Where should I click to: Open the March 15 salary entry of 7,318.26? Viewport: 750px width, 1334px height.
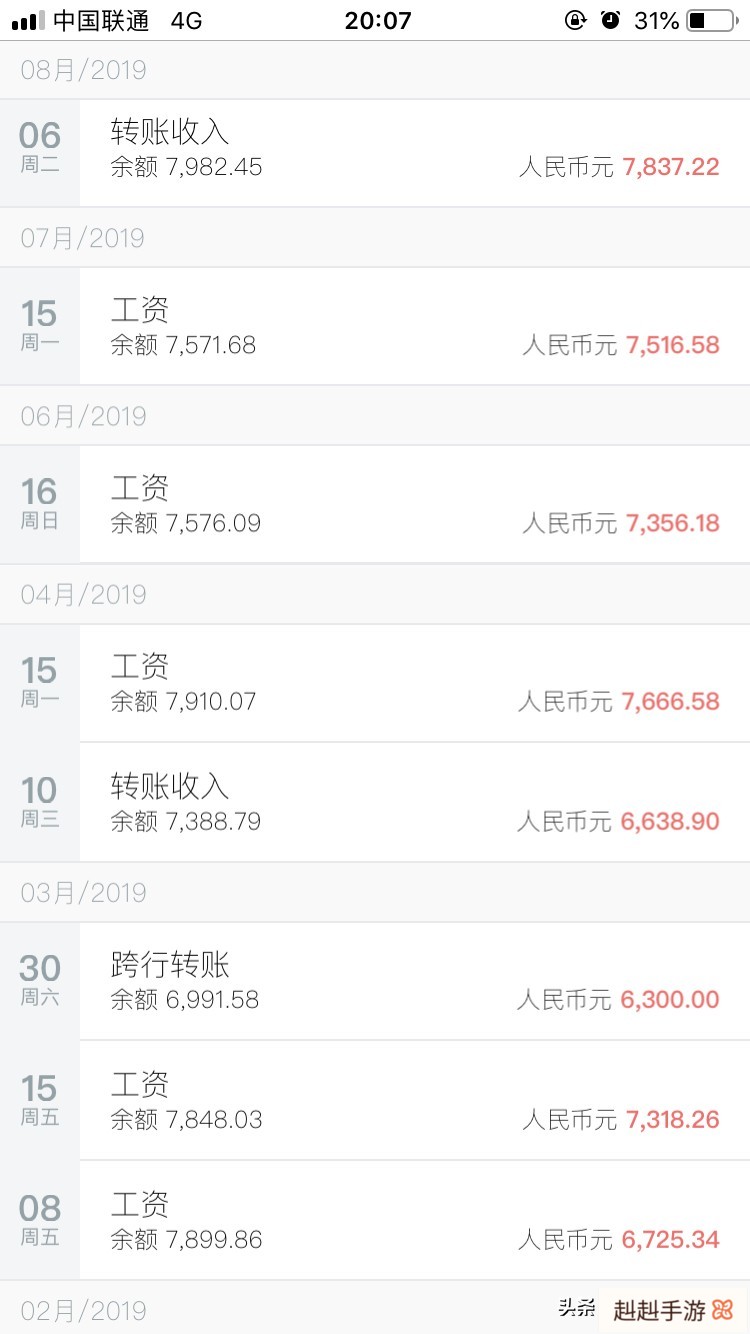pos(400,1100)
